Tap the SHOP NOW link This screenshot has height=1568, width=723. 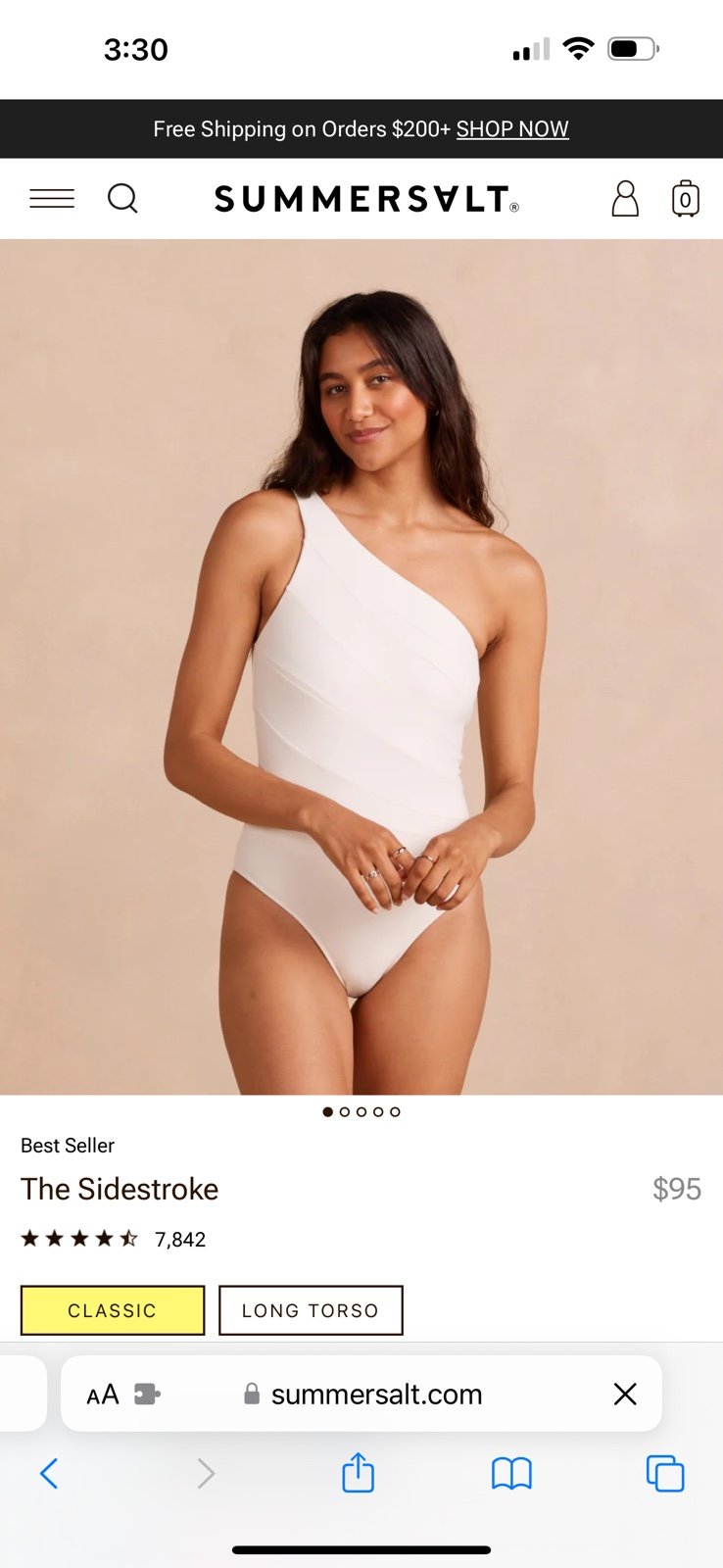(x=512, y=129)
